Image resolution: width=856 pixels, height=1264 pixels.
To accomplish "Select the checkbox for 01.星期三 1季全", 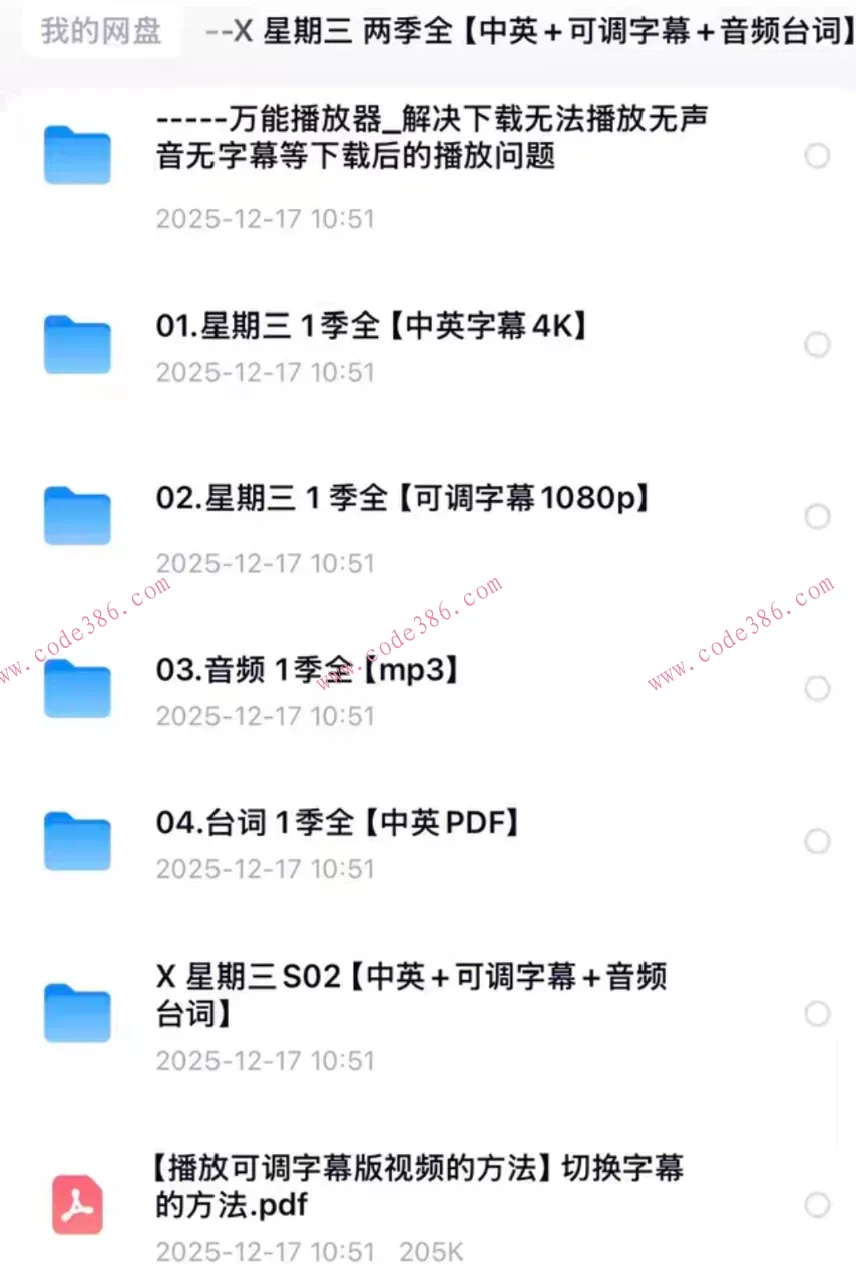I will [819, 344].
